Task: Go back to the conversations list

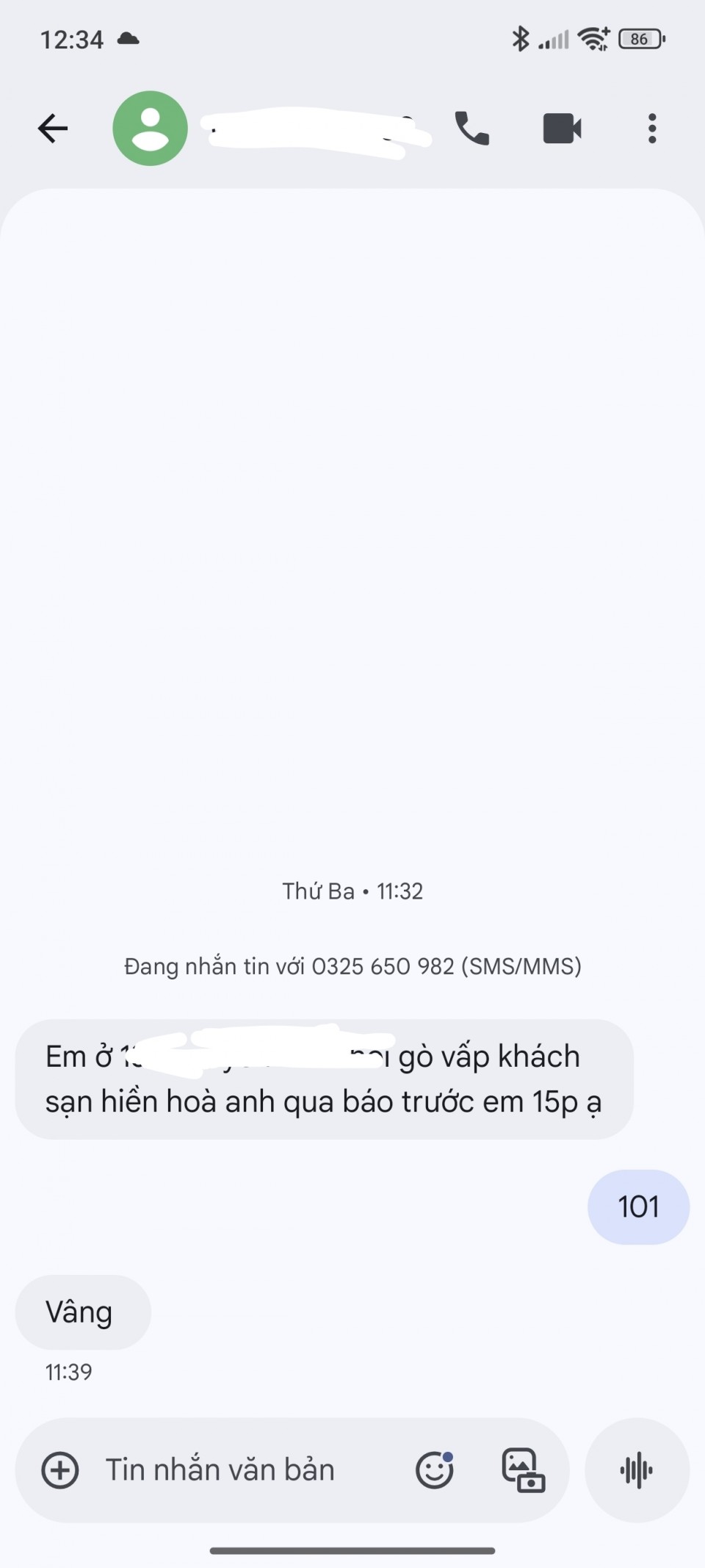Action: [x=53, y=129]
